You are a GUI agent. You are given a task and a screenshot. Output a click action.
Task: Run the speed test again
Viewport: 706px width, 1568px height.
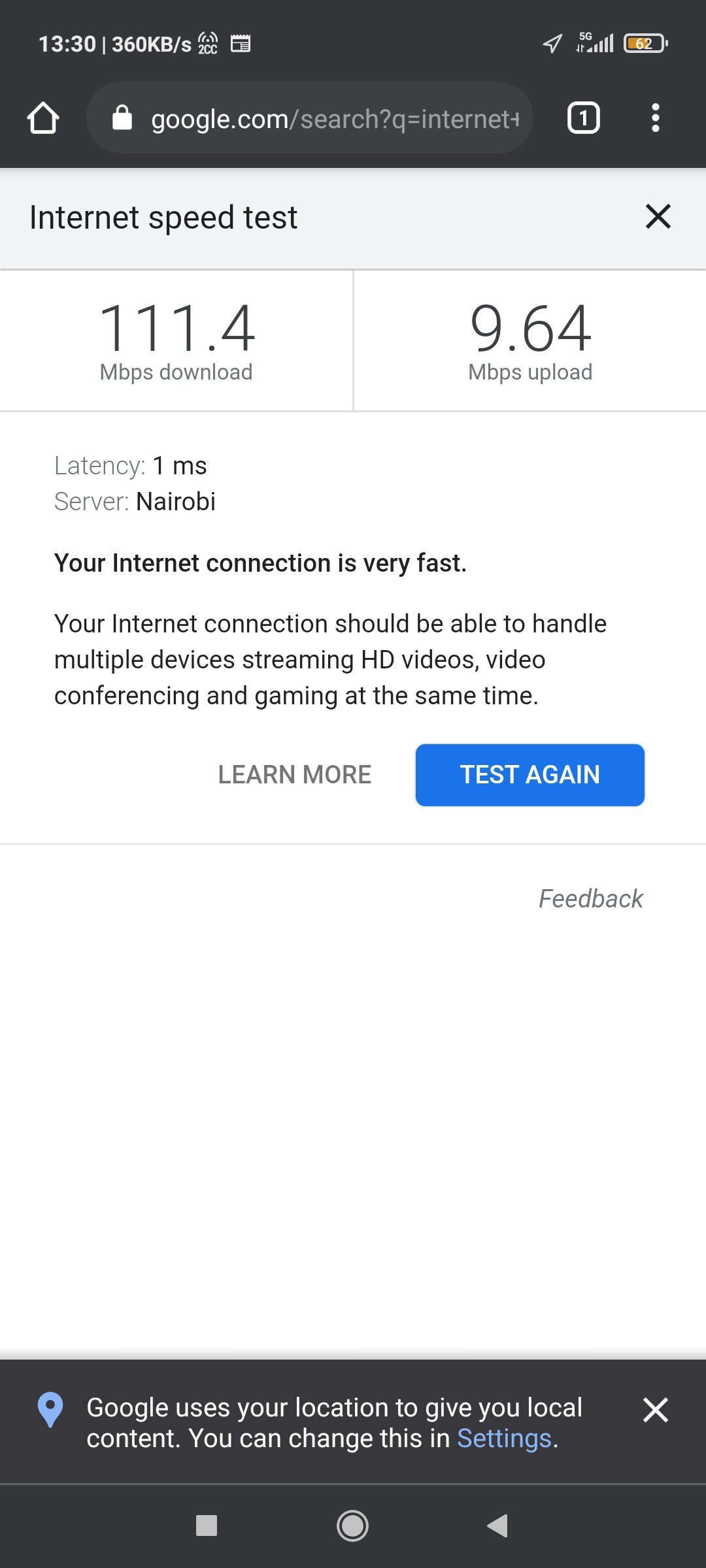coord(530,775)
